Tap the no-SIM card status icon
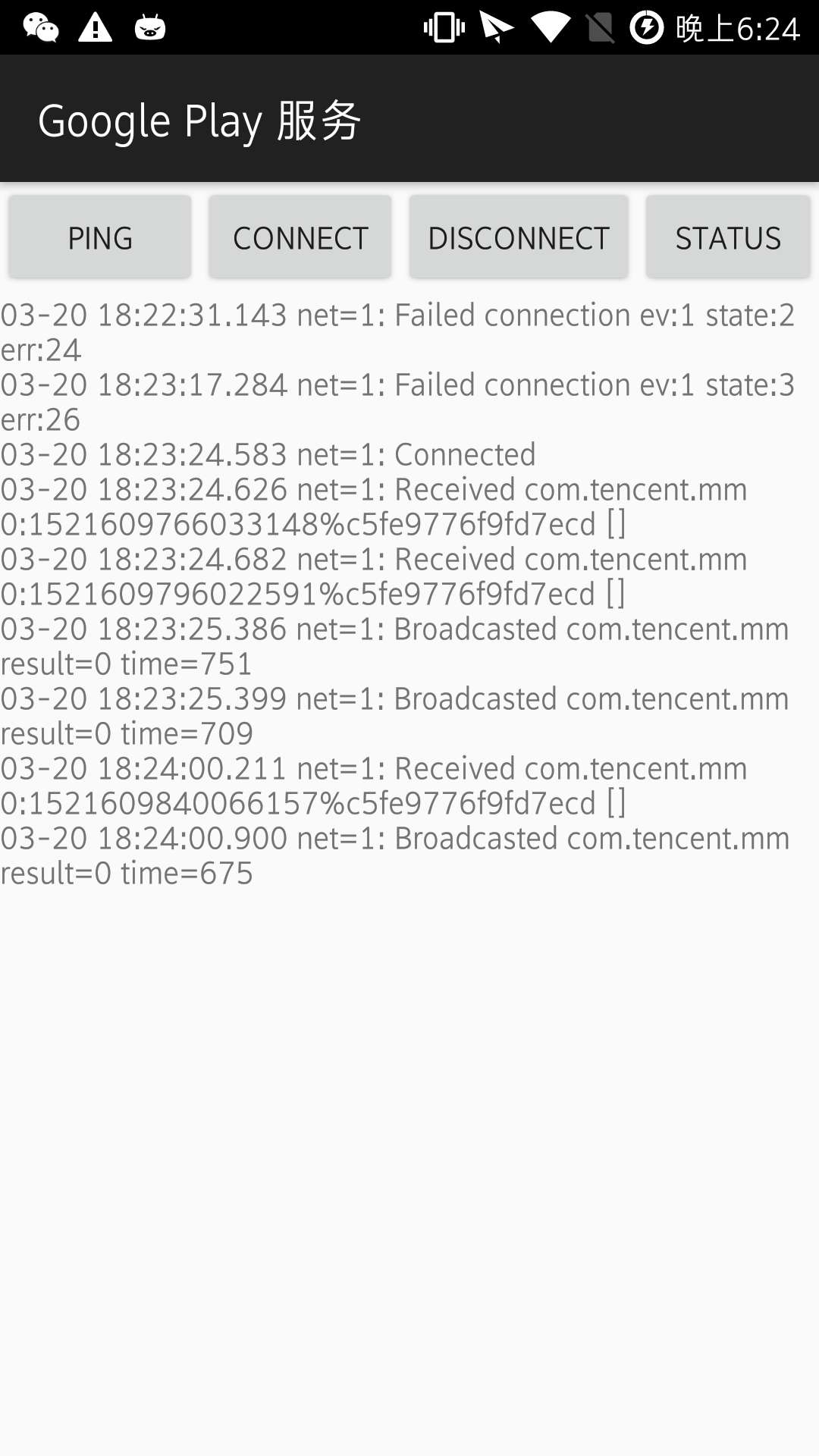819x1456 pixels. point(601,29)
